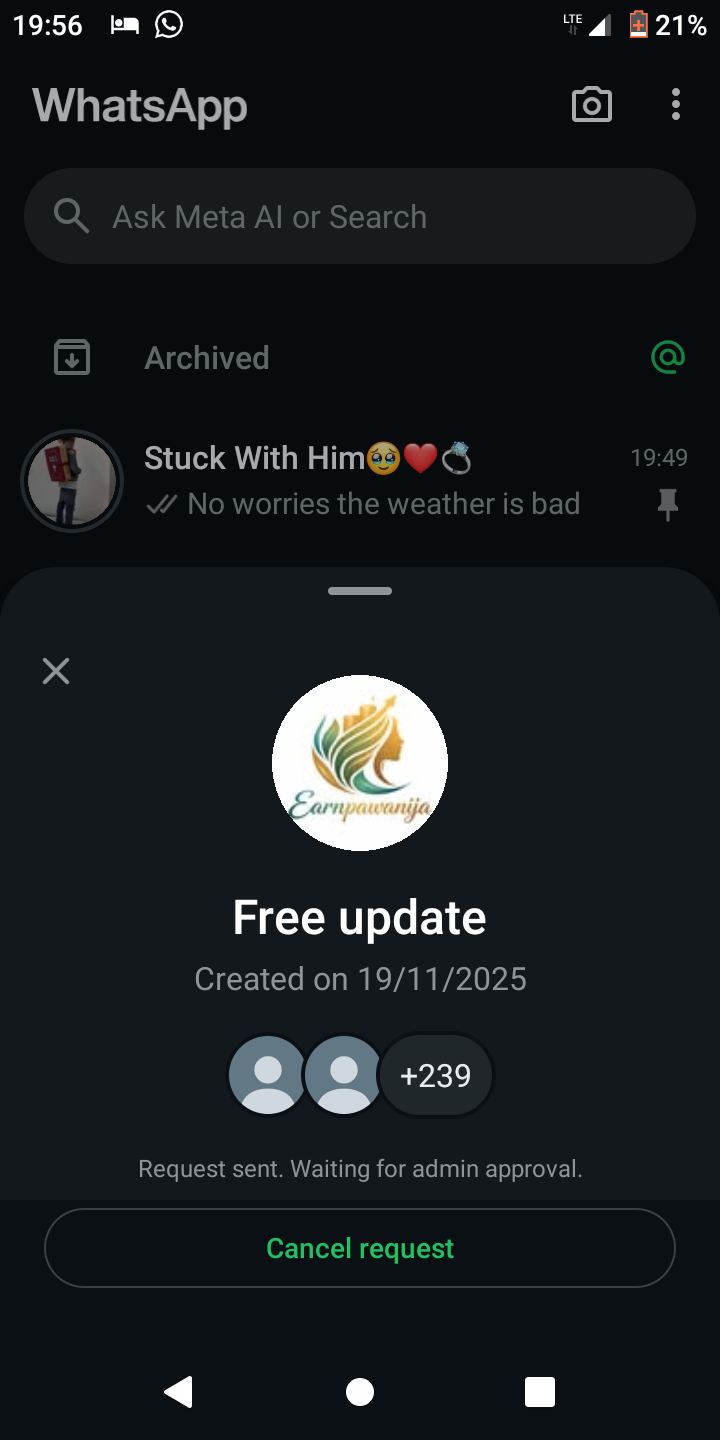The image size is (720, 1440).
Task: Open the WhatsApp camera
Action: [591, 105]
